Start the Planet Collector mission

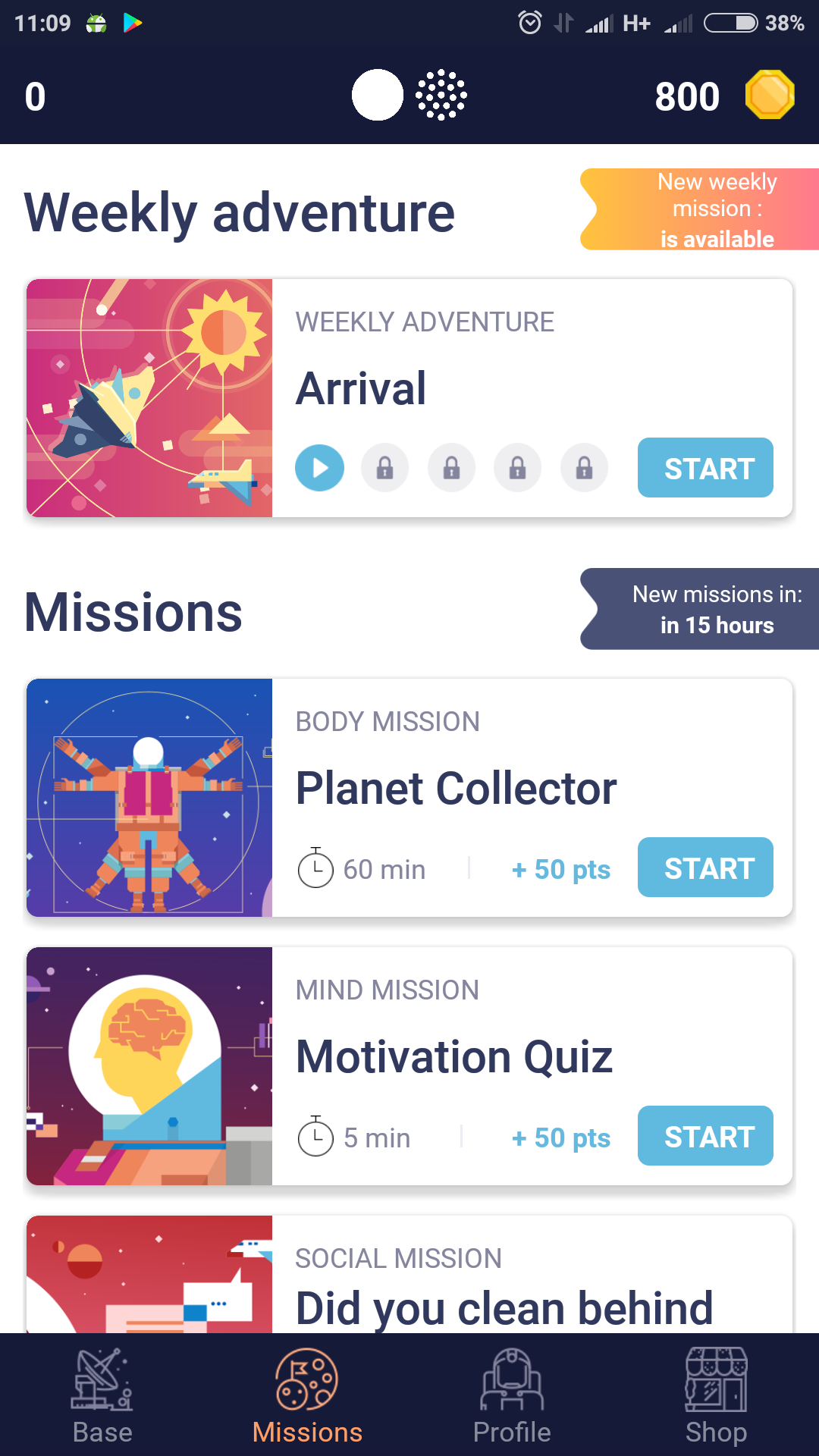pyautogui.click(x=705, y=868)
